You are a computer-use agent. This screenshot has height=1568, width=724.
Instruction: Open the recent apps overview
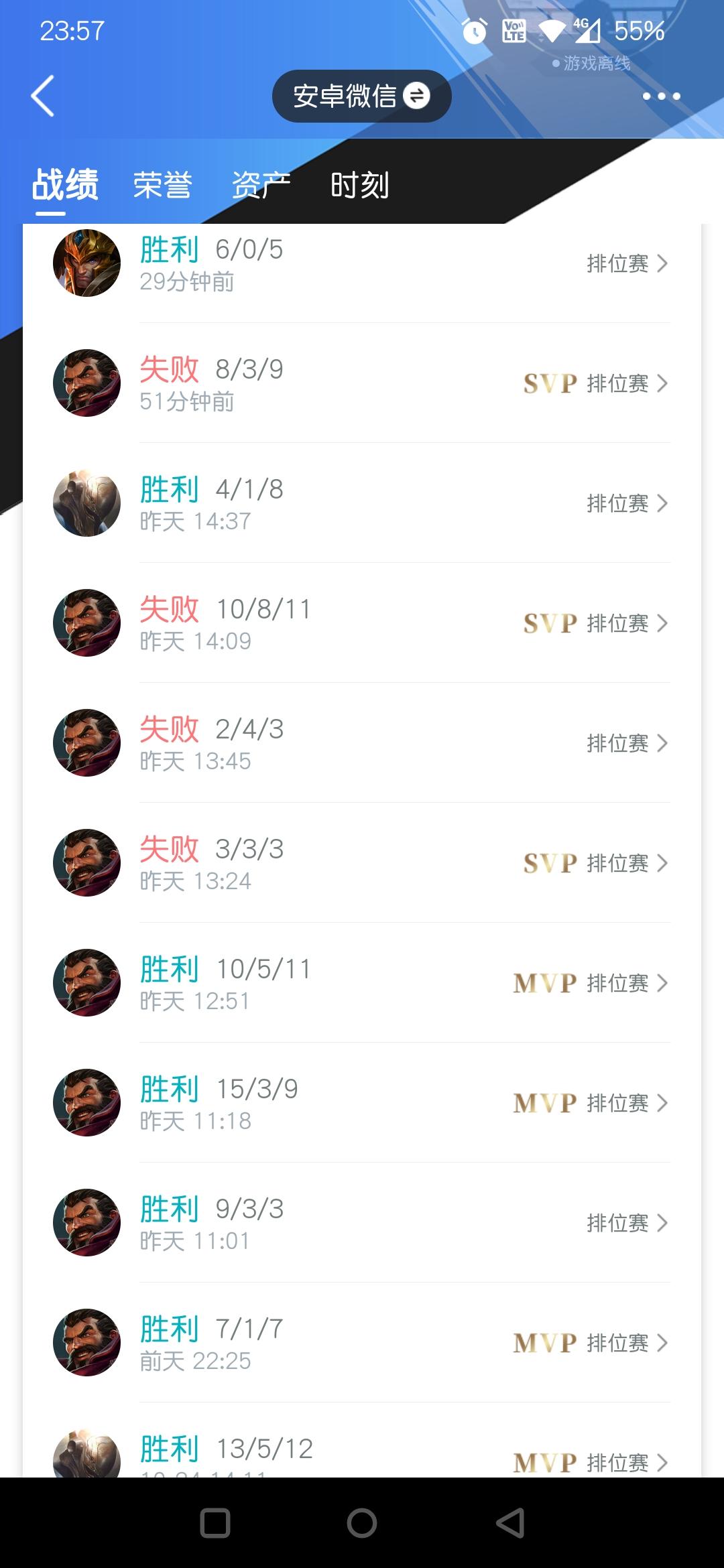click(215, 1523)
